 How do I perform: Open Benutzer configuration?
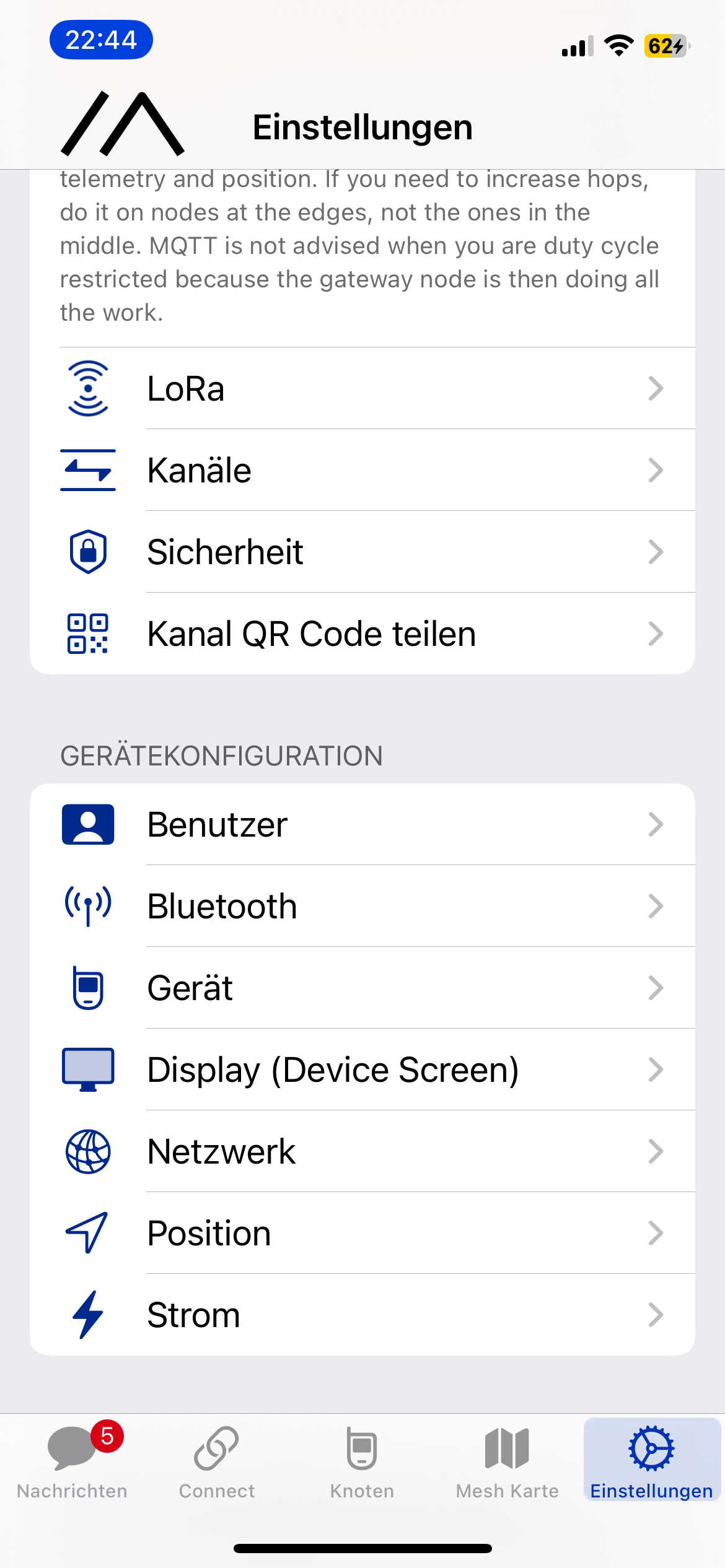coord(362,825)
